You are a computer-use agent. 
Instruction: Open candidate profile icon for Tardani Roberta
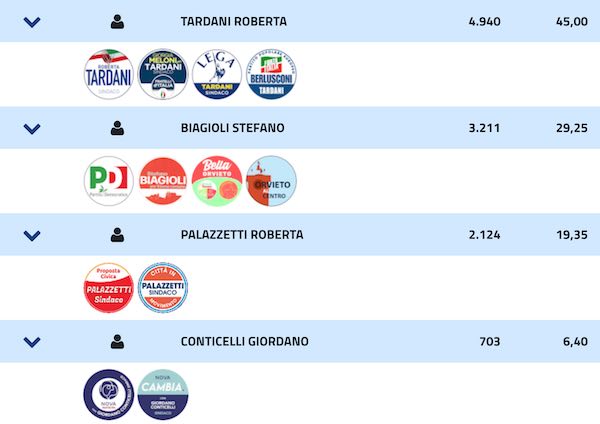click(118, 21)
